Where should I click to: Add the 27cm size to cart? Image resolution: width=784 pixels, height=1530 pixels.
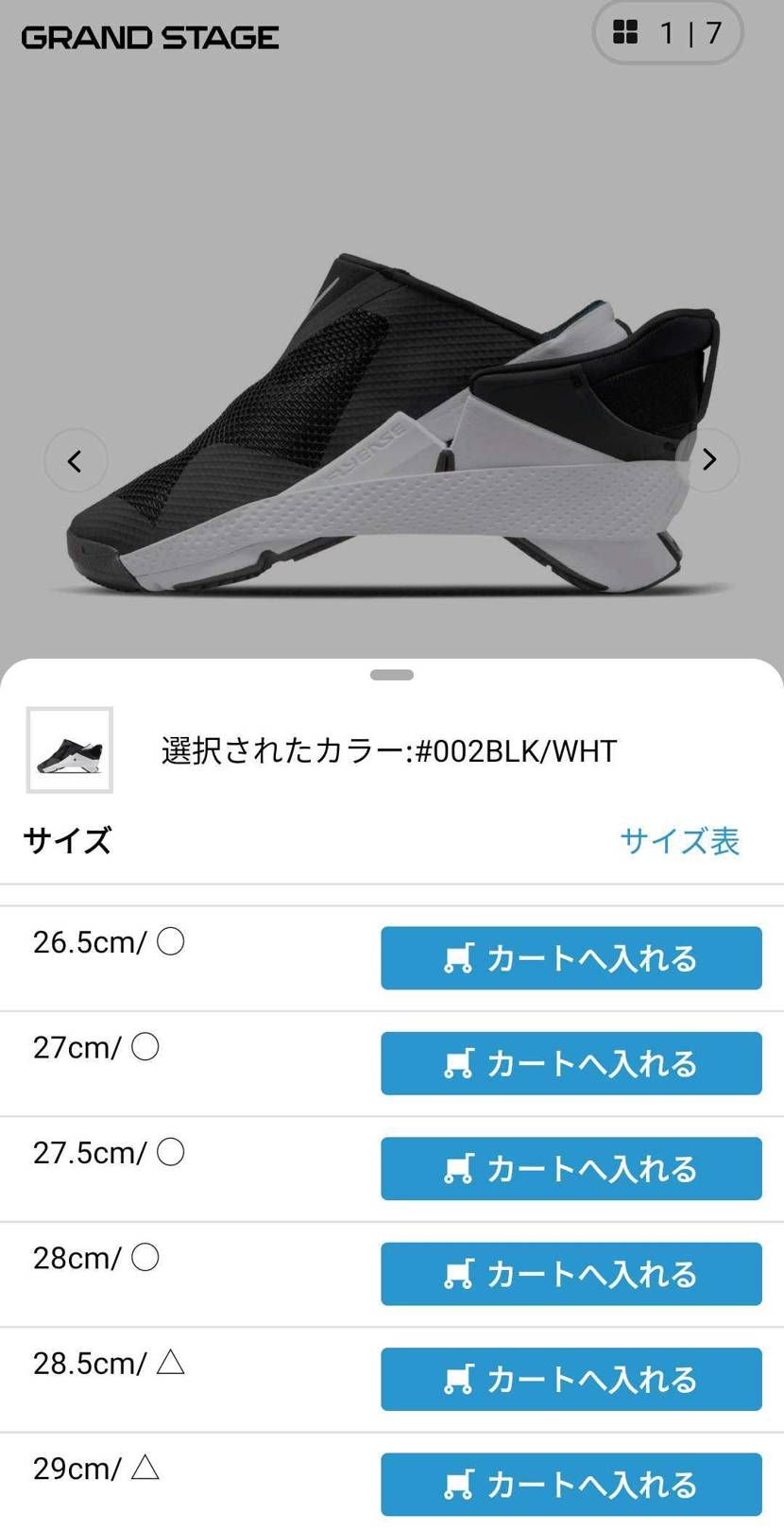(x=571, y=1063)
